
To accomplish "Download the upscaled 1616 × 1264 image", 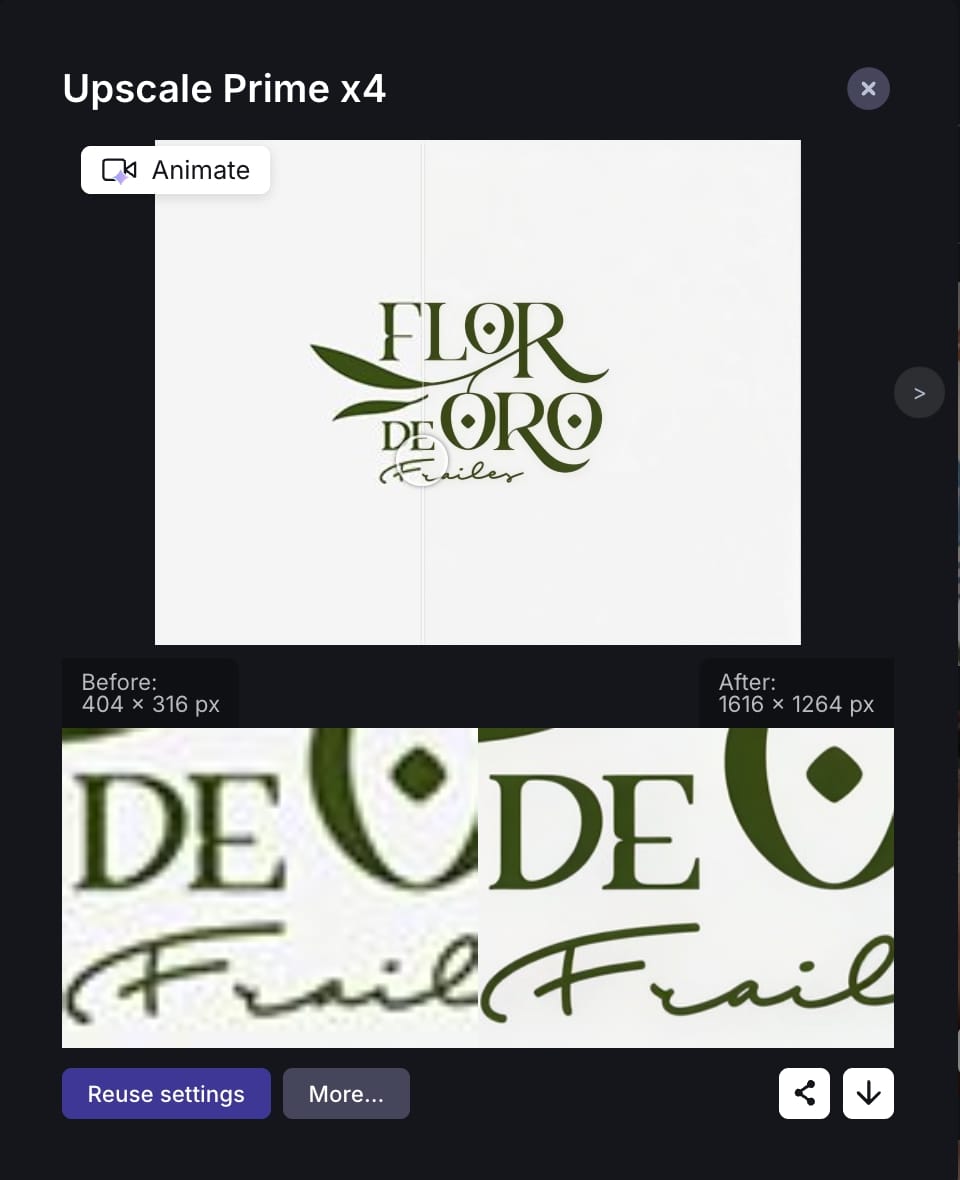I will point(868,1093).
